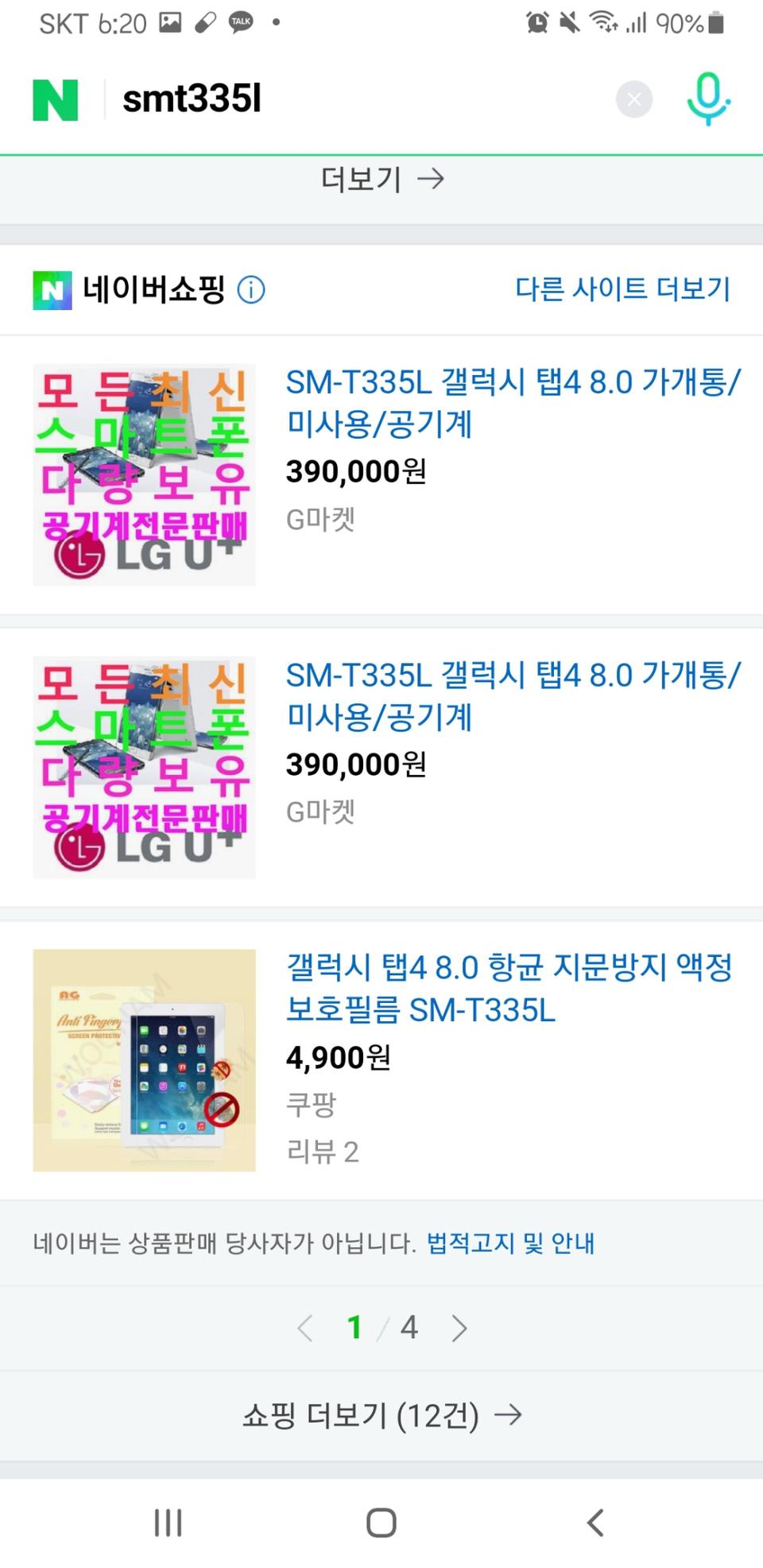This screenshot has width=763, height=1568.
Task: Open voice search with the microphone icon
Action: (707, 99)
